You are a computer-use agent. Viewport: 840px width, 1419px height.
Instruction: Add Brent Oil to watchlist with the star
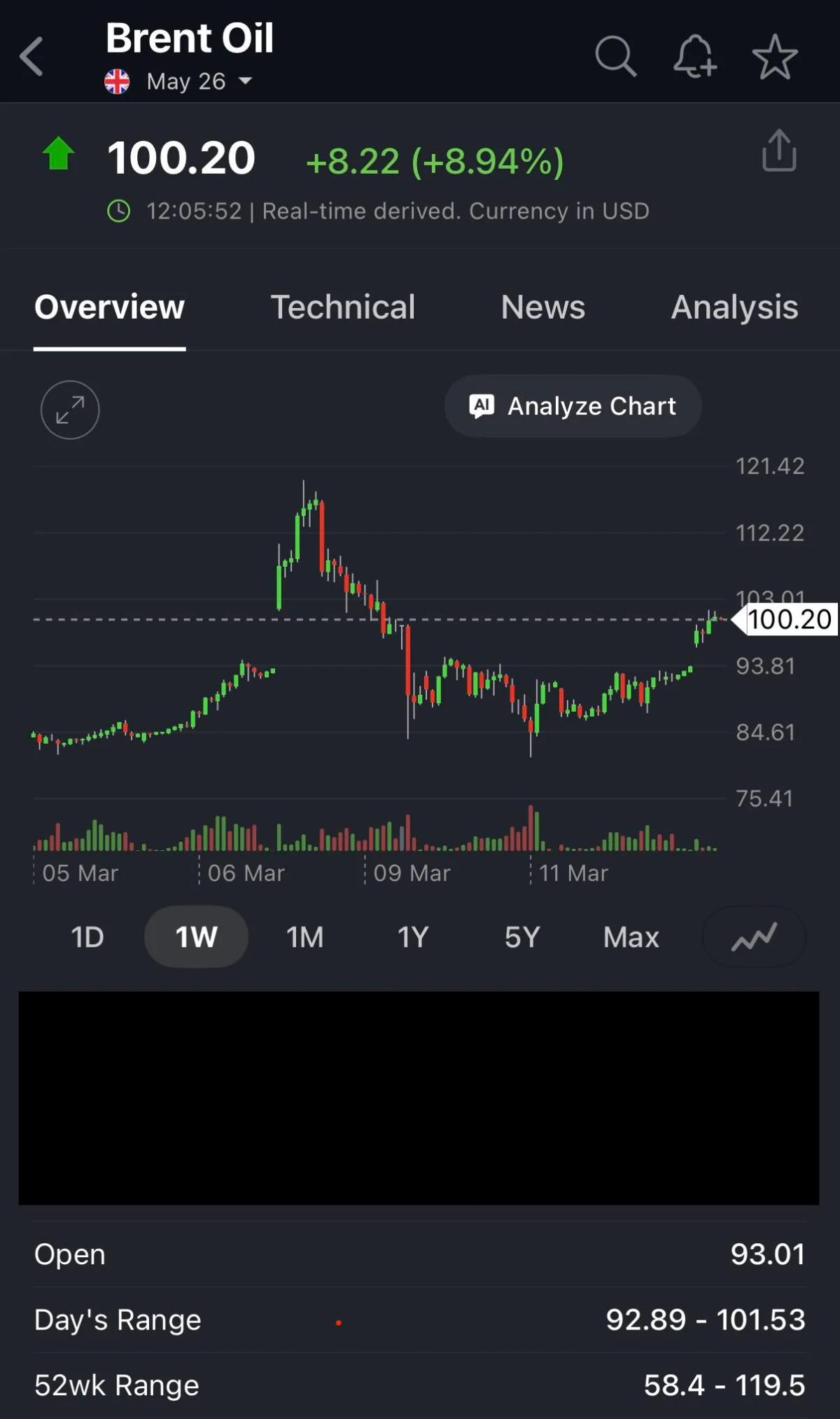coord(774,56)
